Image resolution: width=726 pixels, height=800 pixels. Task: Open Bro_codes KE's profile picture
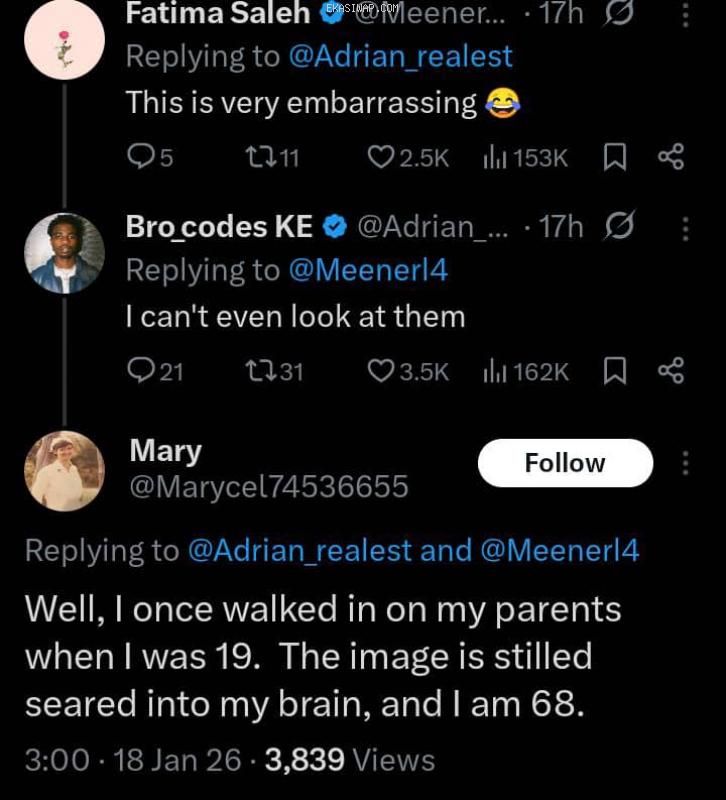click(x=64, y=254)
